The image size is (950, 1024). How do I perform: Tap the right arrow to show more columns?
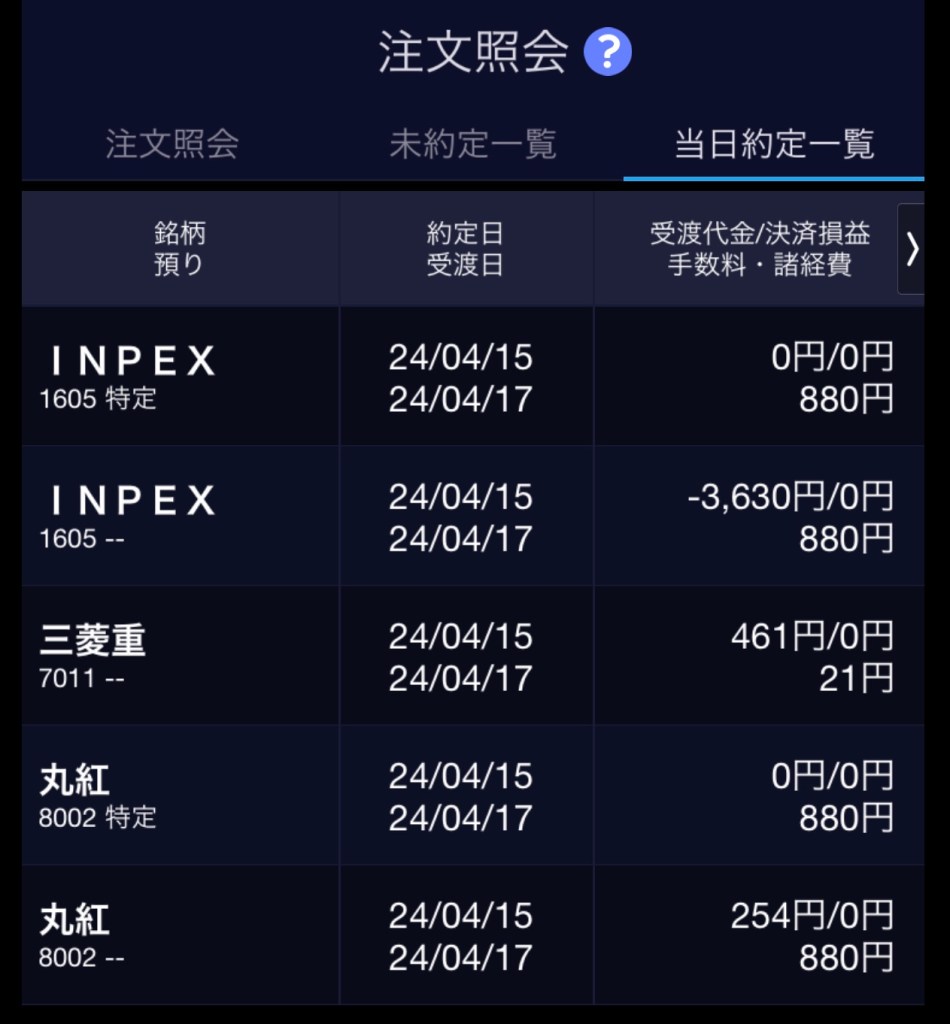point(911,250)
